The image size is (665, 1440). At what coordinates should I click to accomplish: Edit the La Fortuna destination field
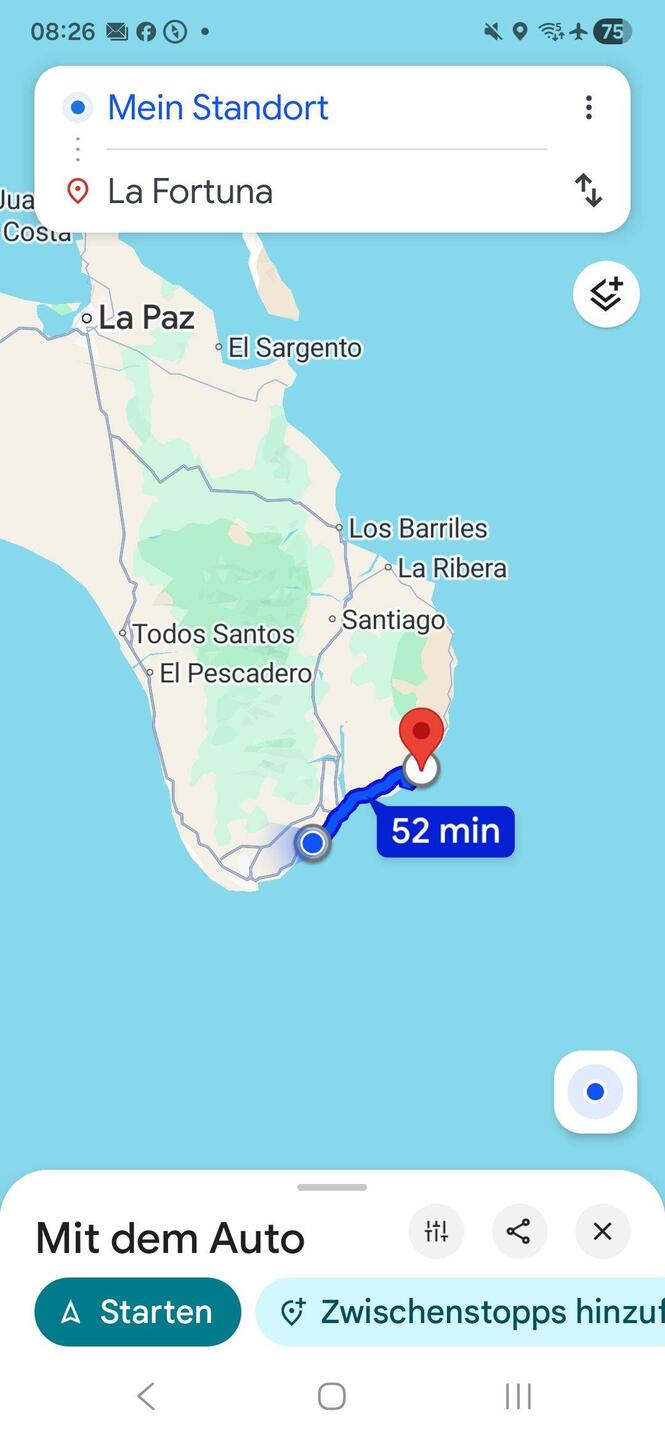coord(300,191)
